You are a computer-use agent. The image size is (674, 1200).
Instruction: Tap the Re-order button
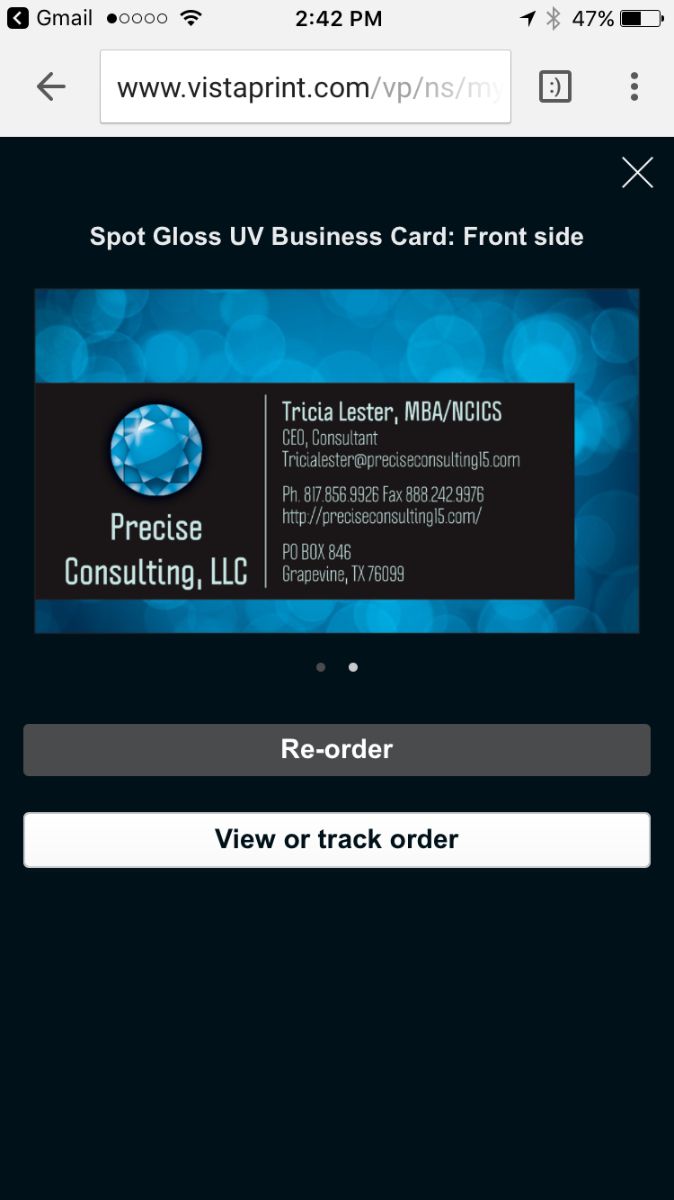337,750
